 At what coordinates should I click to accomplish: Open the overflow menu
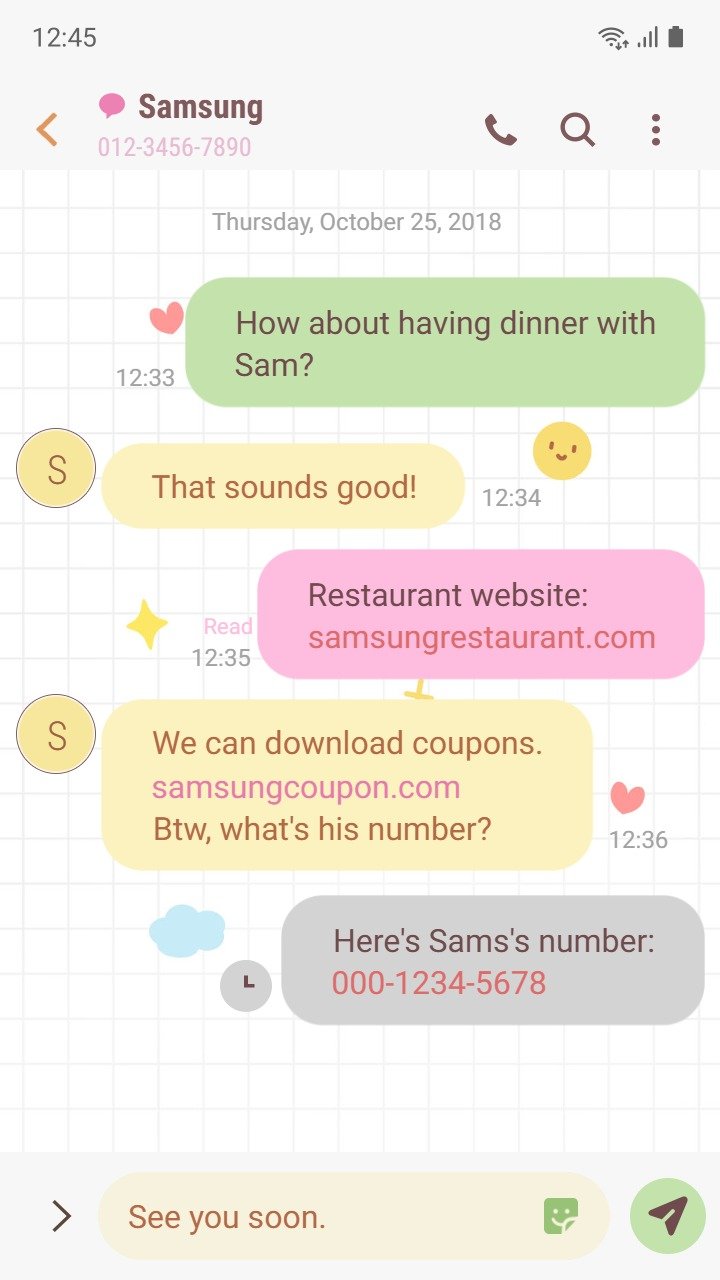(x=655, y=130)
